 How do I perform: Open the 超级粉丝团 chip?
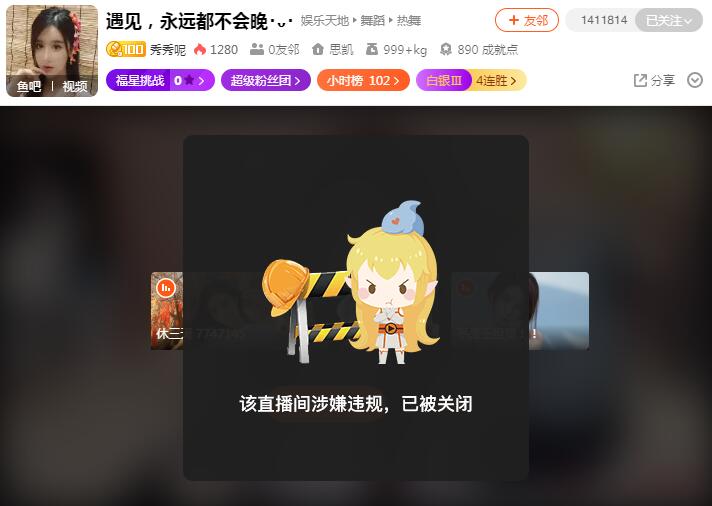pos(266,80)
